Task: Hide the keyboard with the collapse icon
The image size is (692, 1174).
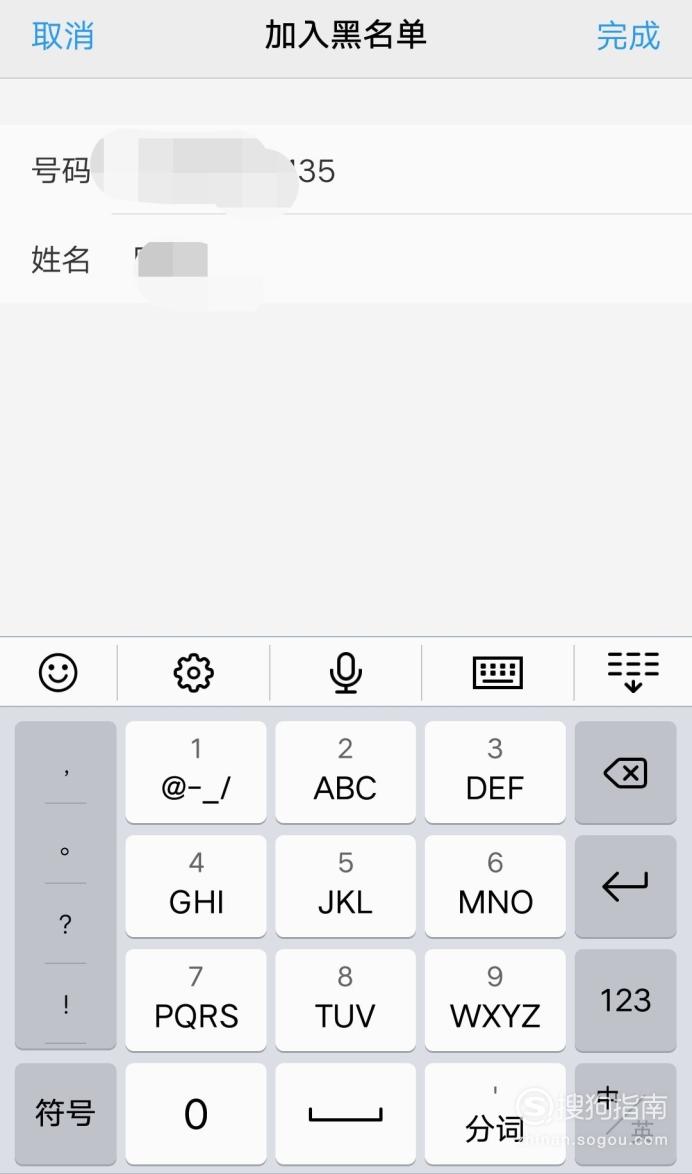Action: tap(634, 672)
